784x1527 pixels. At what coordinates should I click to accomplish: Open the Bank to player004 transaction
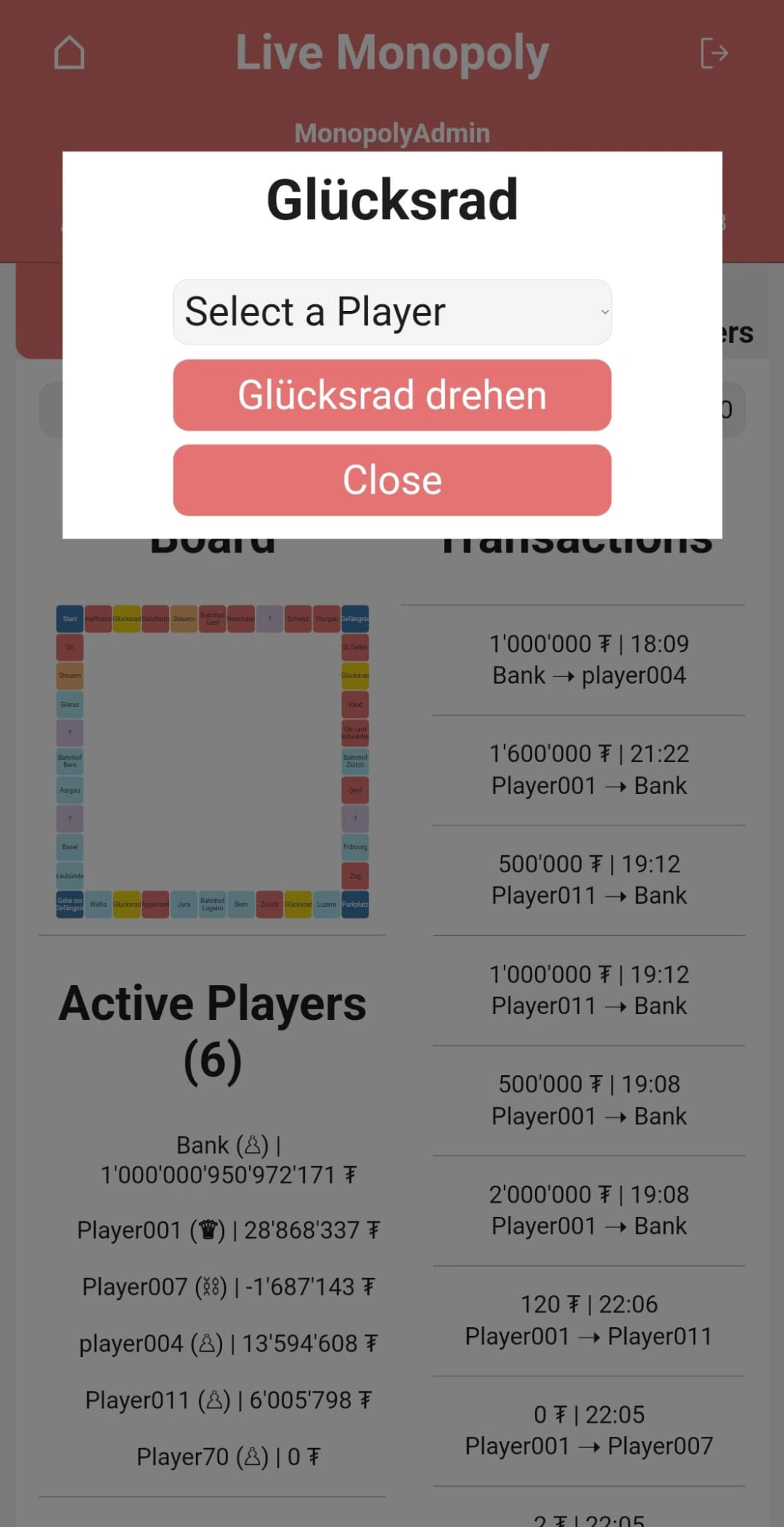tap(589, 659)
